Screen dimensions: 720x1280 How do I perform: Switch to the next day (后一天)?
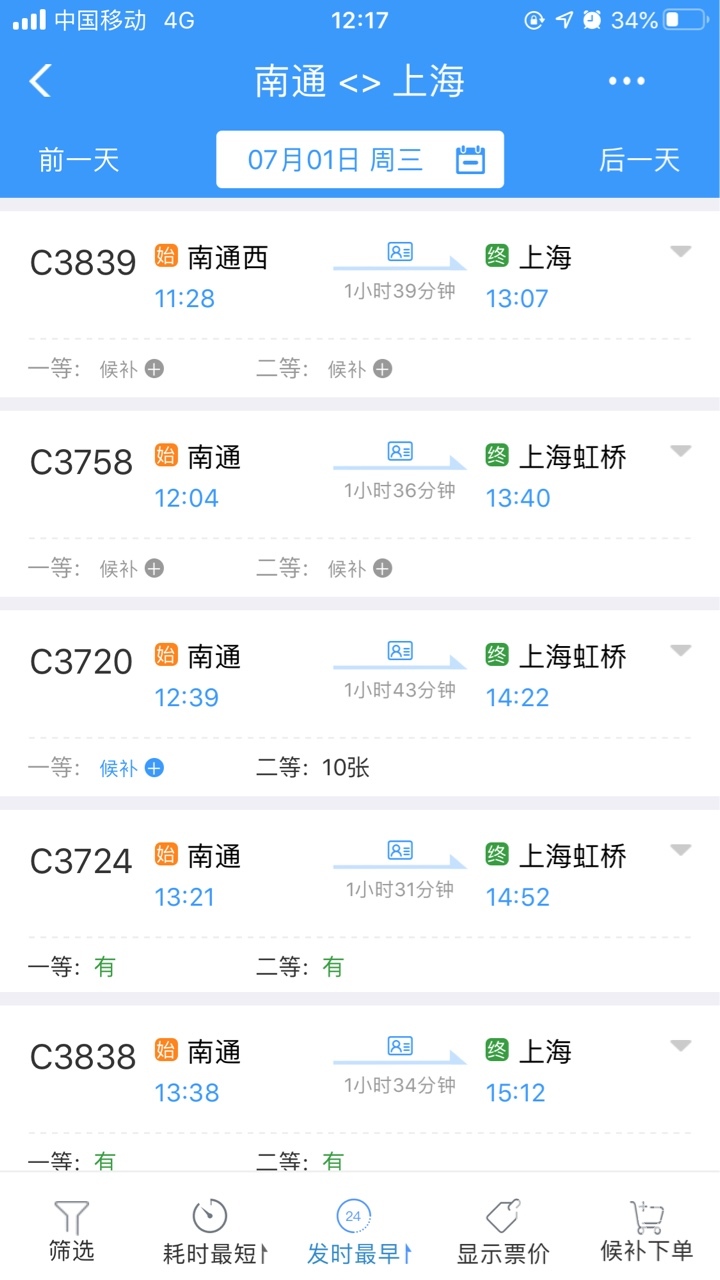[x=639, y=160]
